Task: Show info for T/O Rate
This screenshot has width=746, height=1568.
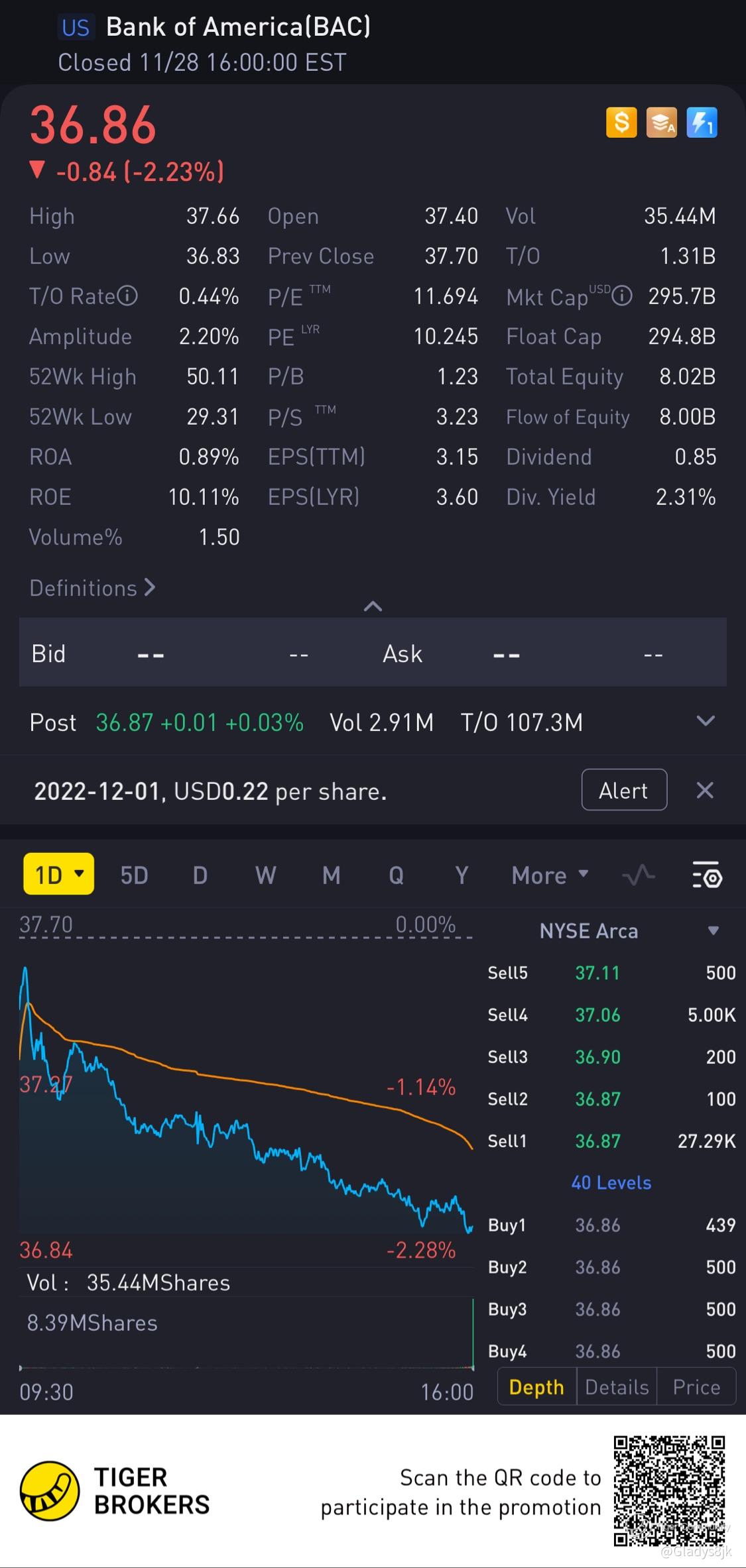Action: [x=127, y=296]
